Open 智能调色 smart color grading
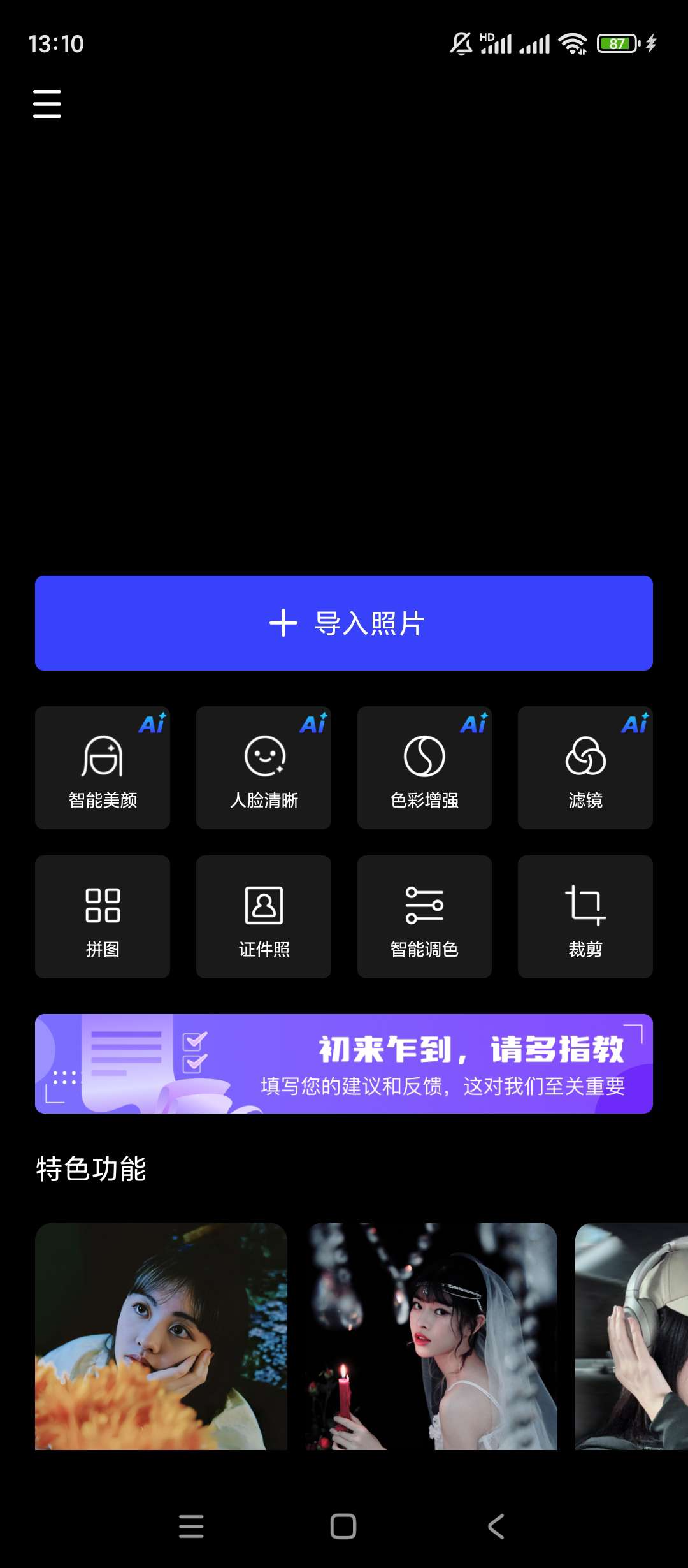Viewport: 688px width, 1568px height. click(x=424, y=917)
